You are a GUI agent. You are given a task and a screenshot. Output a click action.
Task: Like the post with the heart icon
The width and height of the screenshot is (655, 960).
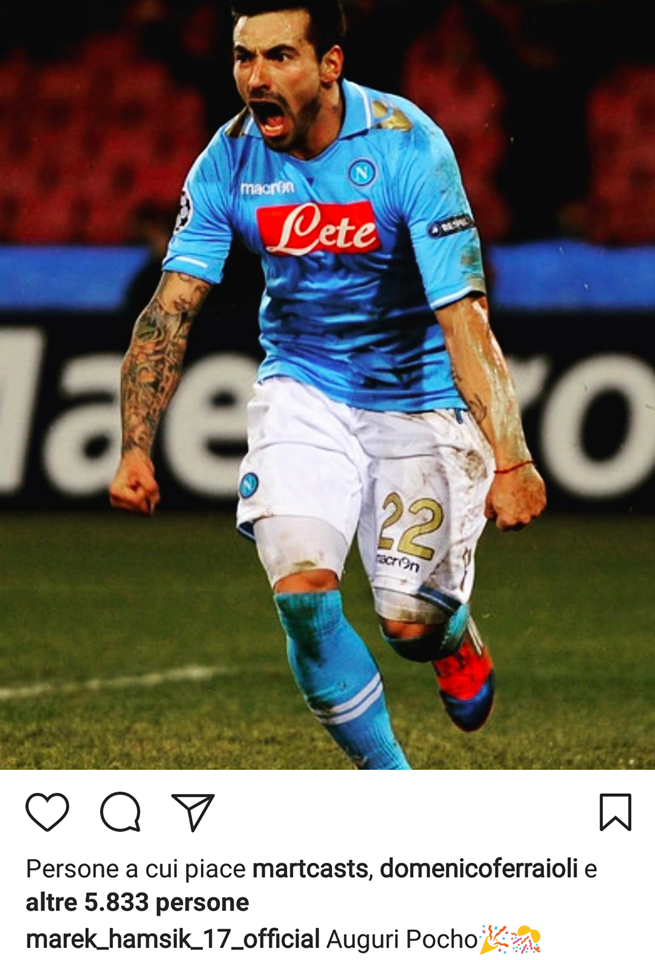point(47,812)
